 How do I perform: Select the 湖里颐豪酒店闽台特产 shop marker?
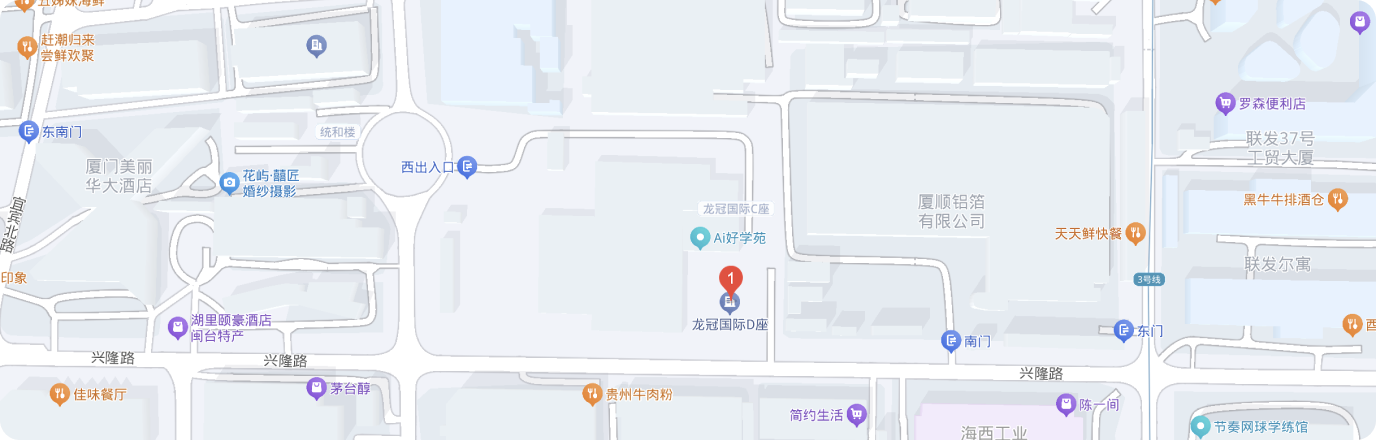point(178,327)
